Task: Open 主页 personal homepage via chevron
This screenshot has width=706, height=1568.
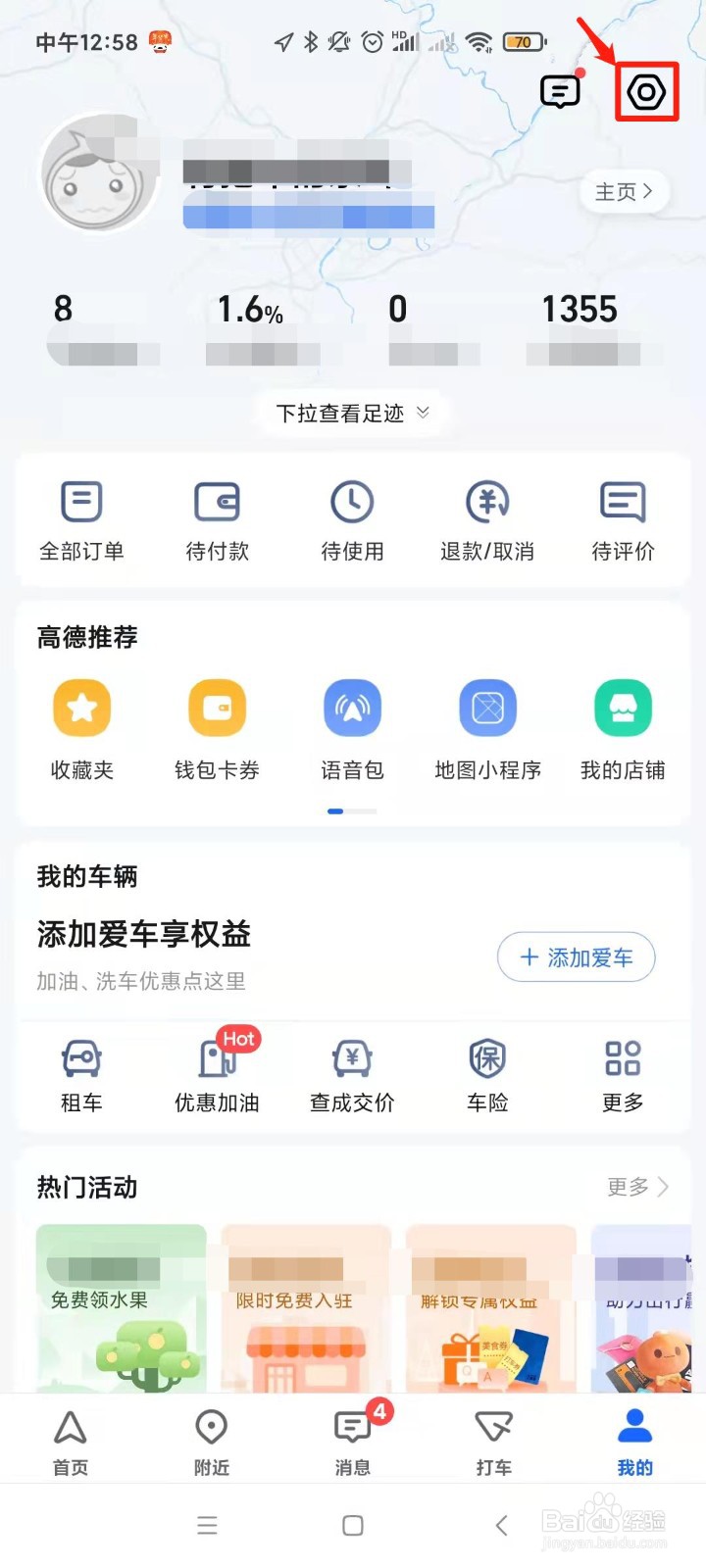Action: click(x=625, y=192)
